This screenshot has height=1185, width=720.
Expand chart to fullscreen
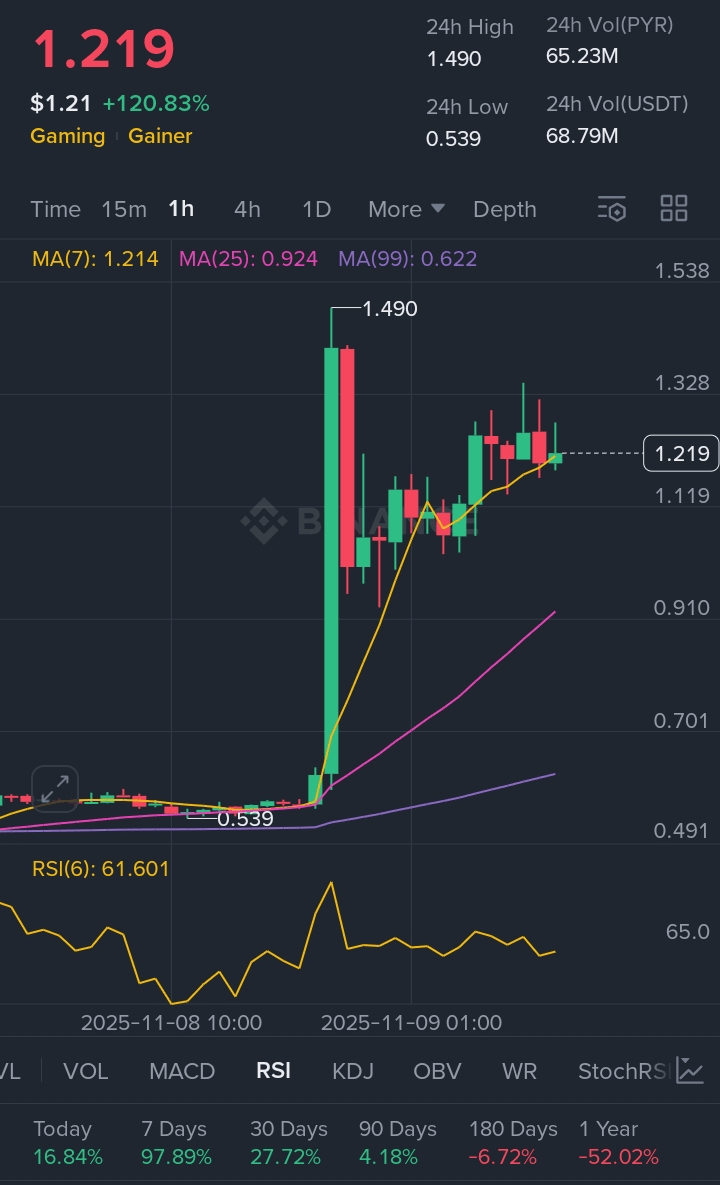pos(54,787)
